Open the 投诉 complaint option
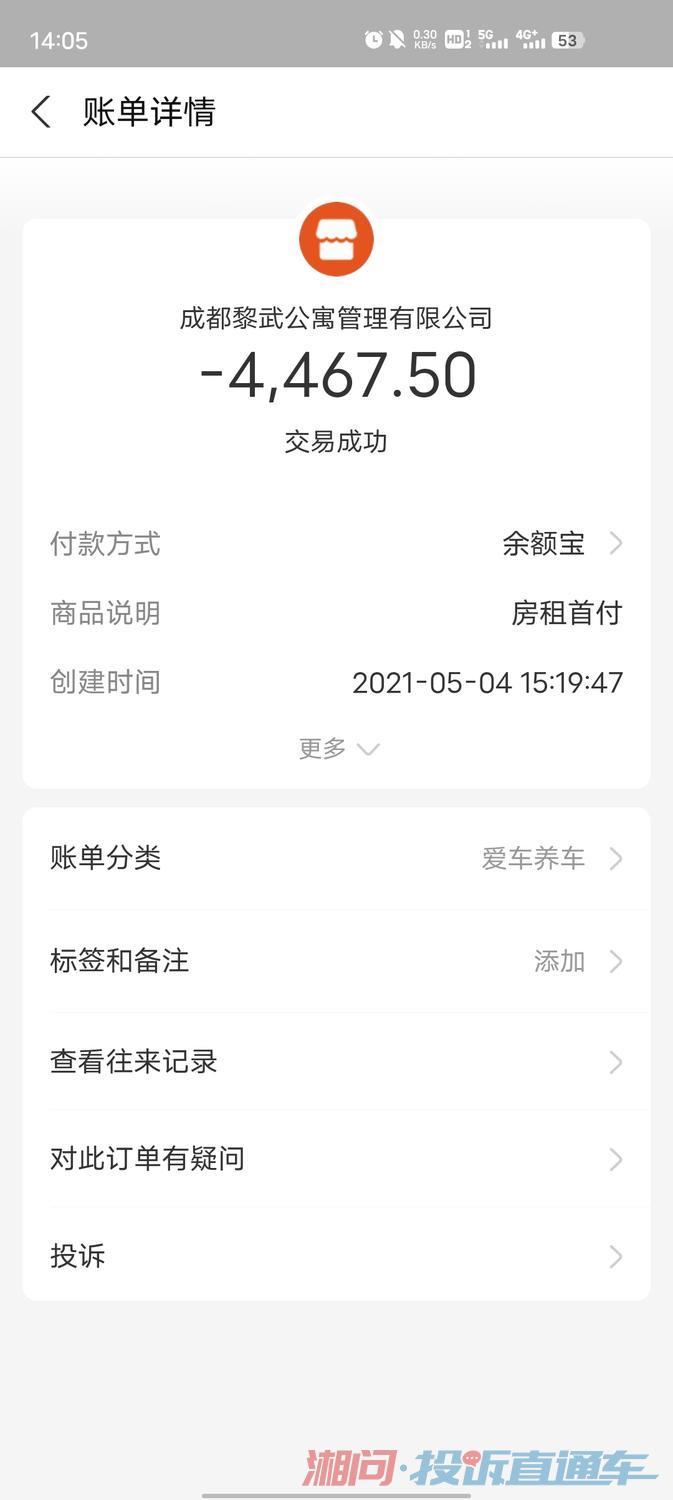The width and height of the screenshot is (673, 1500). click(x=336, y=1256)
